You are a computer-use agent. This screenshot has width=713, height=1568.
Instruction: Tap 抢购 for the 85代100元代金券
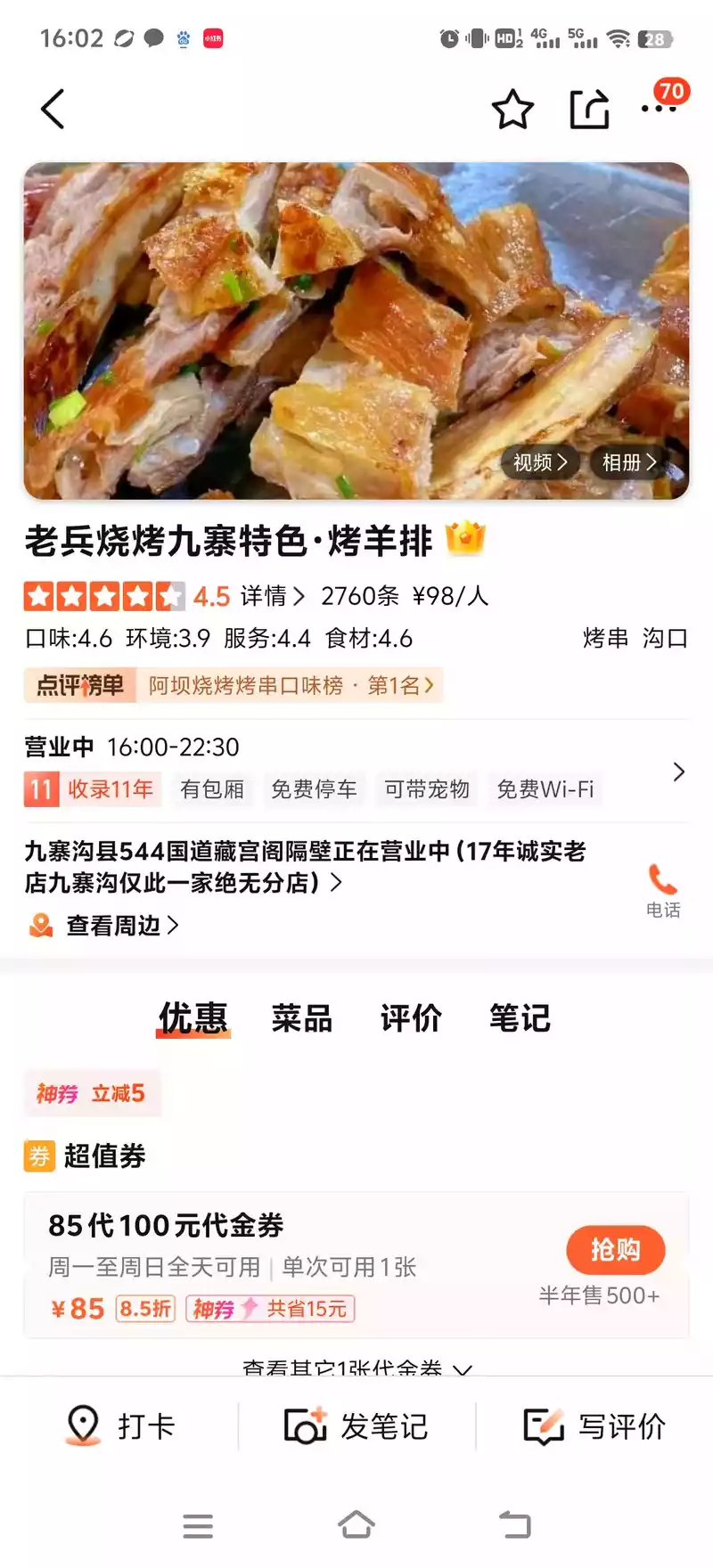point(615,1250)
